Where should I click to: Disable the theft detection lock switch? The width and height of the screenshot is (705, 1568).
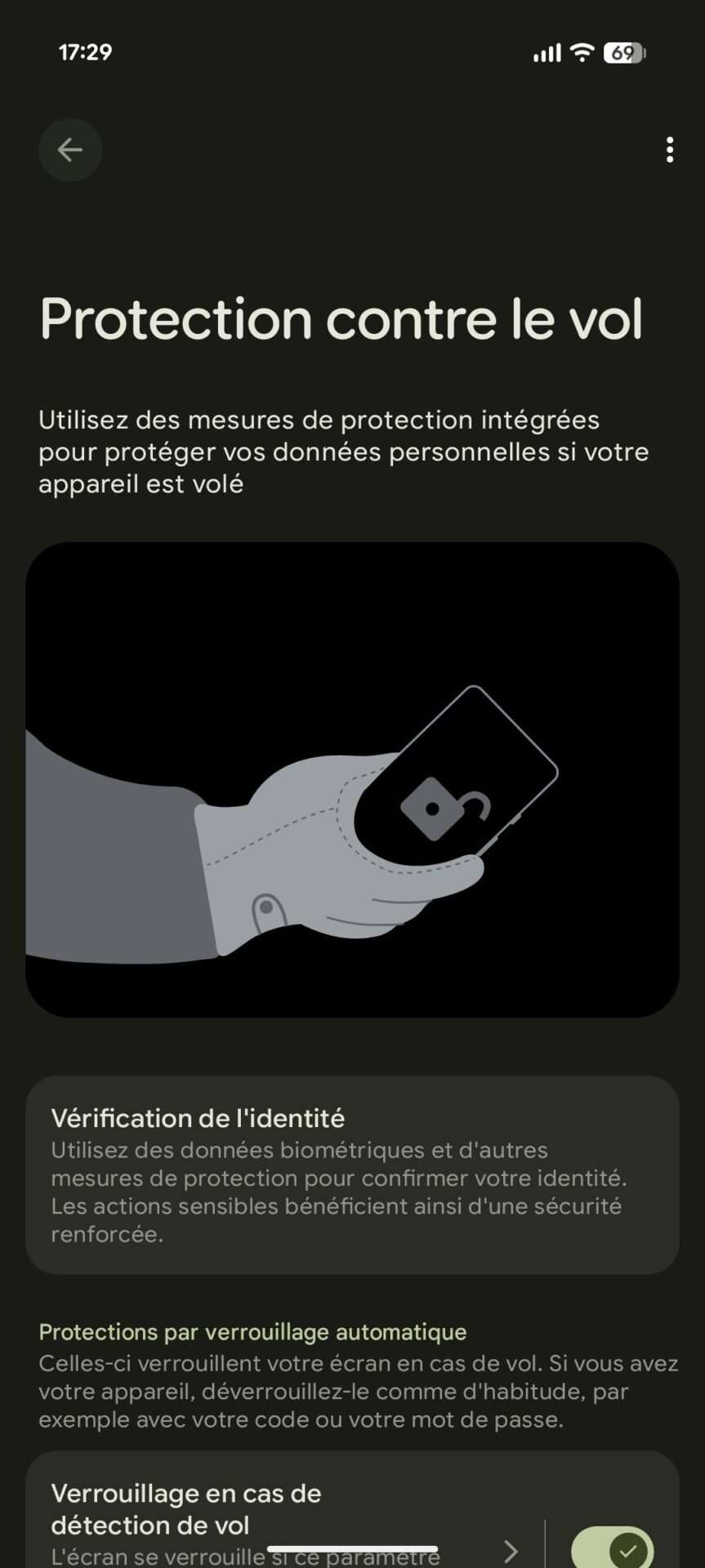coord(612,1548)
